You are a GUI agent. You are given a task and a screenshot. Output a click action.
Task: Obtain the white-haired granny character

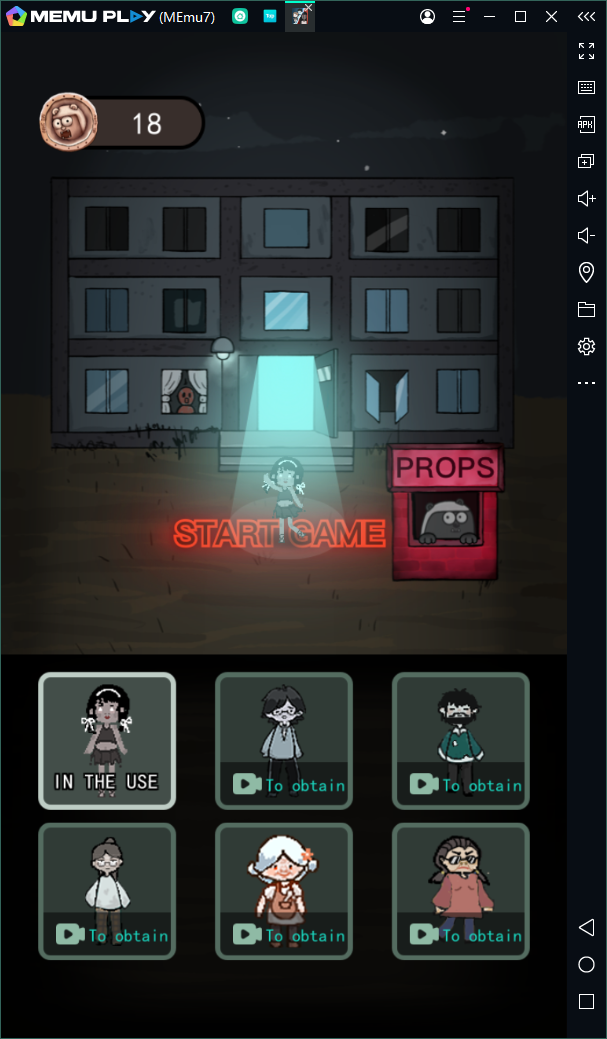(284, 890)
